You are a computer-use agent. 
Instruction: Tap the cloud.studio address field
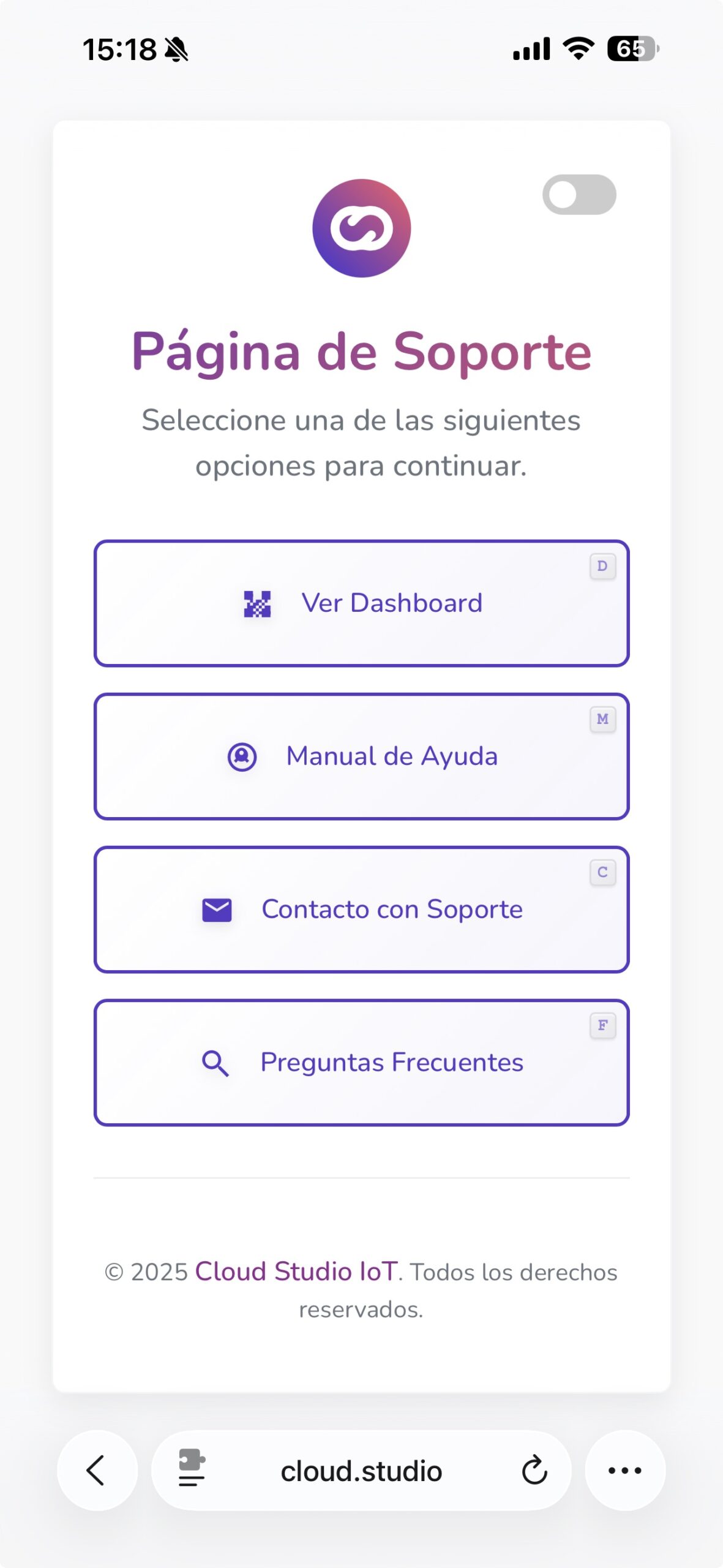tap(361, 1471)
